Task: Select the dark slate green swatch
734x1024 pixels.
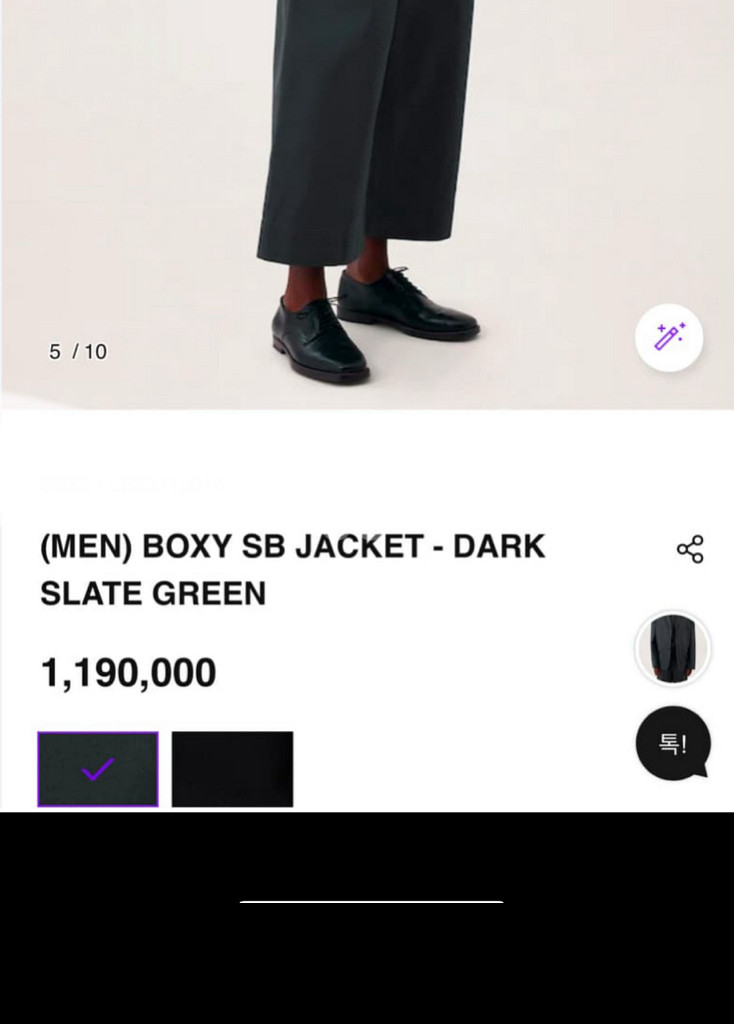Action: pos(98,769)
